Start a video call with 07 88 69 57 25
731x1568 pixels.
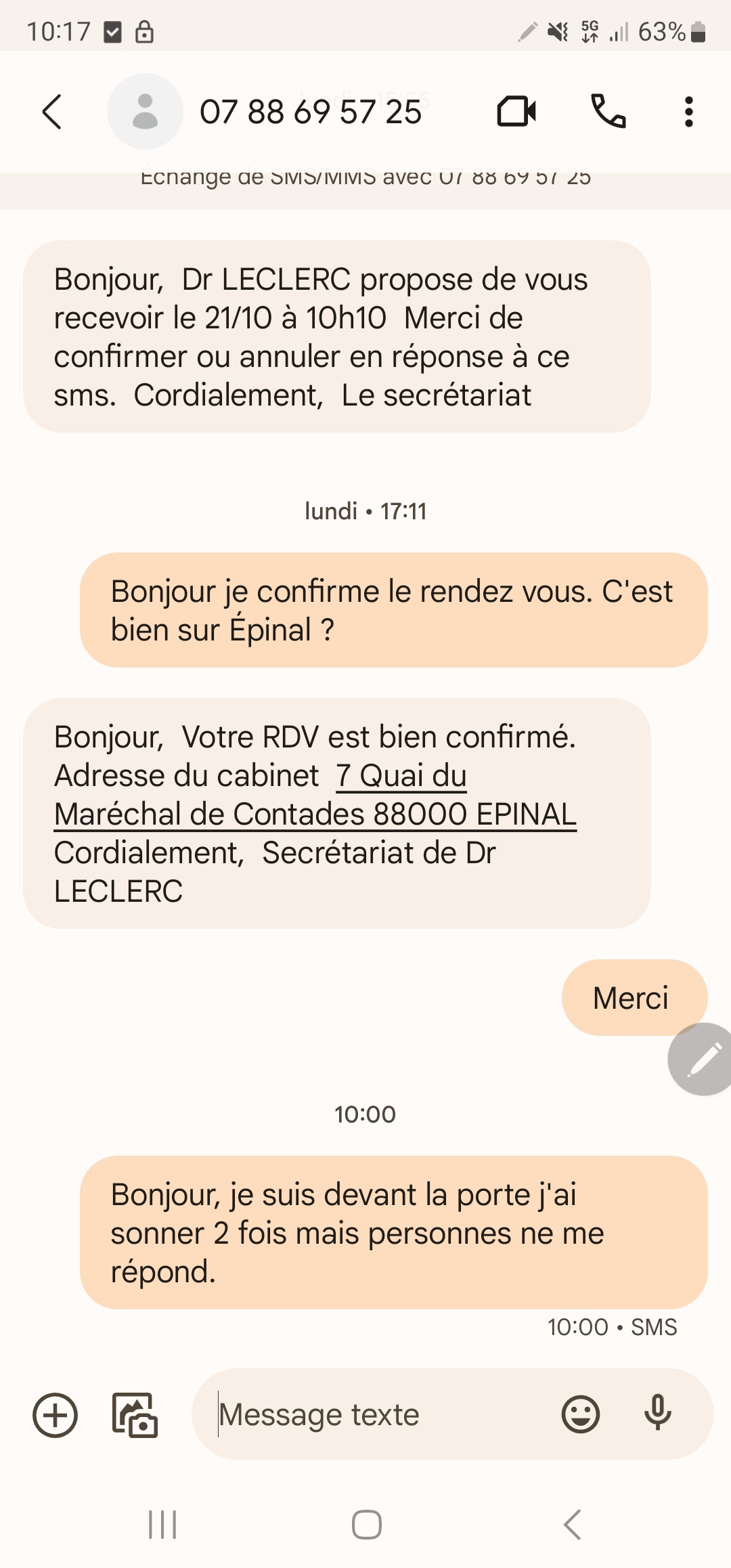click(516, 112)
